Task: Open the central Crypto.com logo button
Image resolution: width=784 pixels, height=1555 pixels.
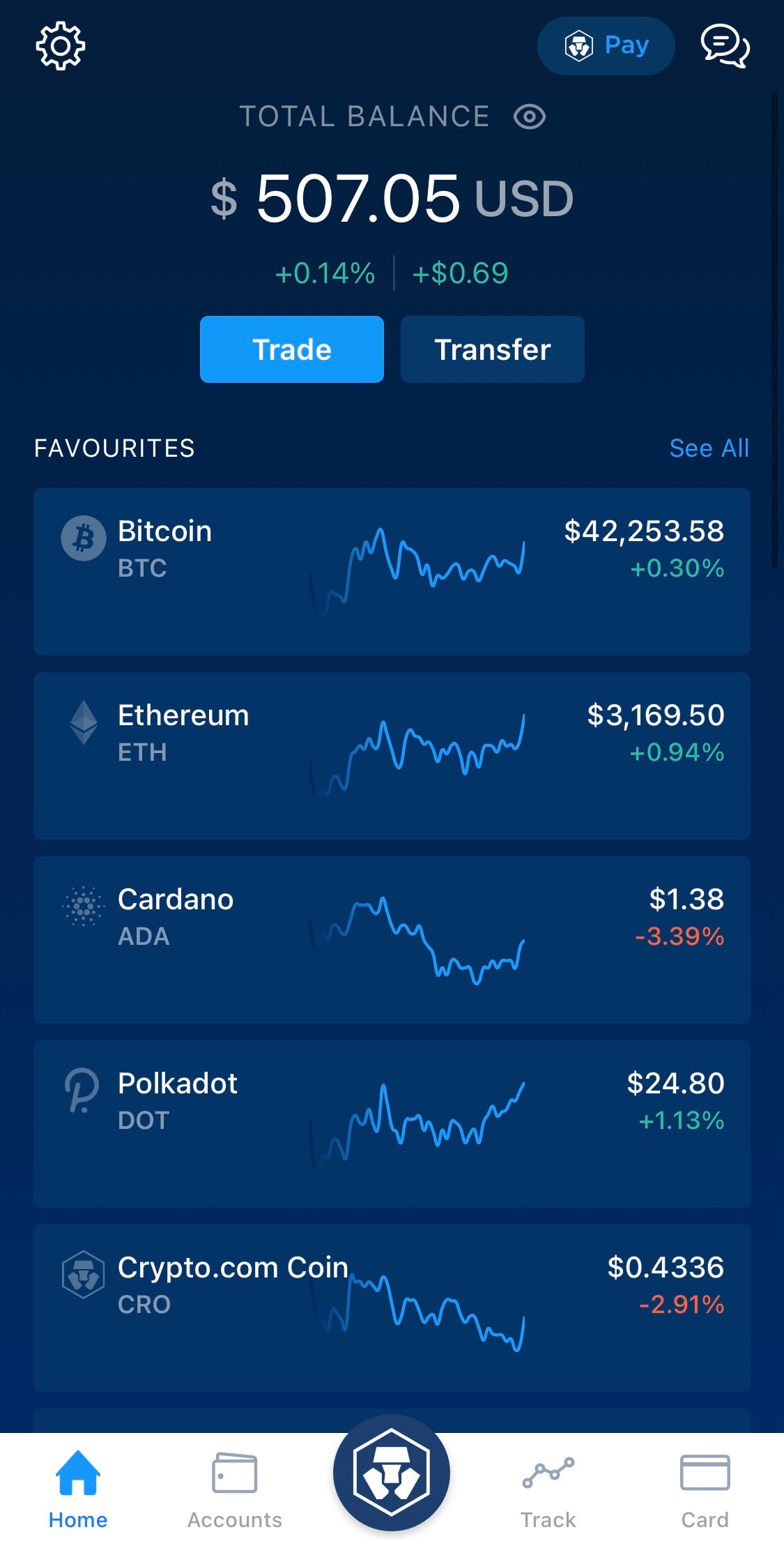Action: tap(392, 1473)
